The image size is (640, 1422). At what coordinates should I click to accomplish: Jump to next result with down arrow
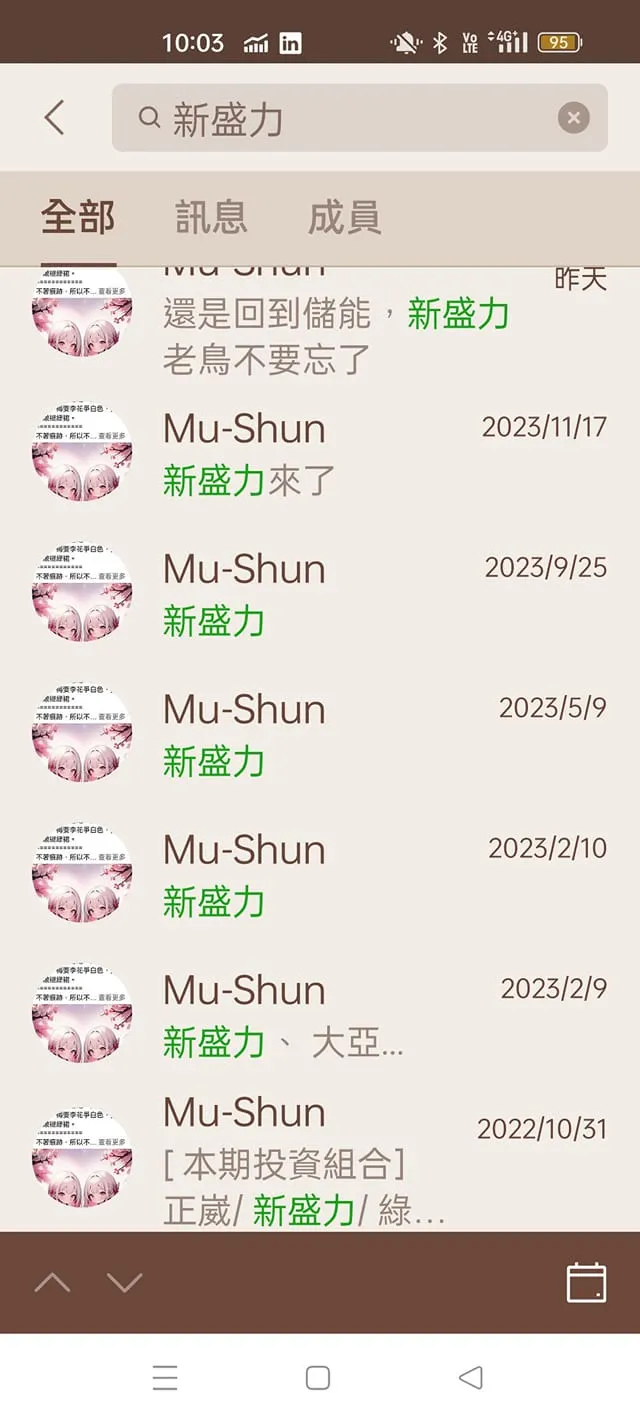[x=125, y=1282]
